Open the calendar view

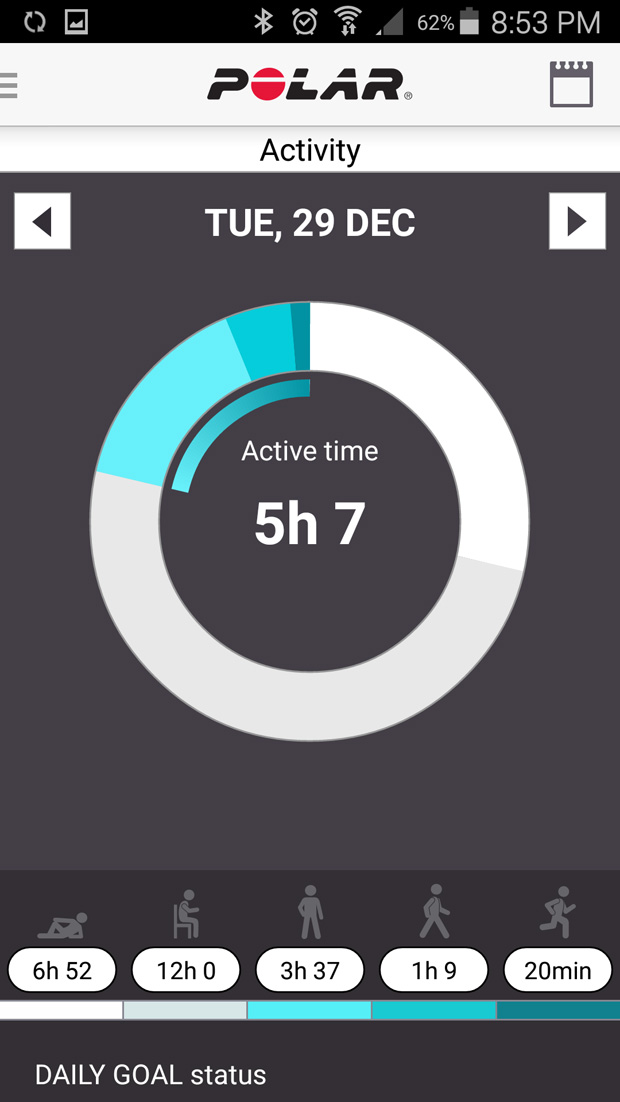coord(571,85)
